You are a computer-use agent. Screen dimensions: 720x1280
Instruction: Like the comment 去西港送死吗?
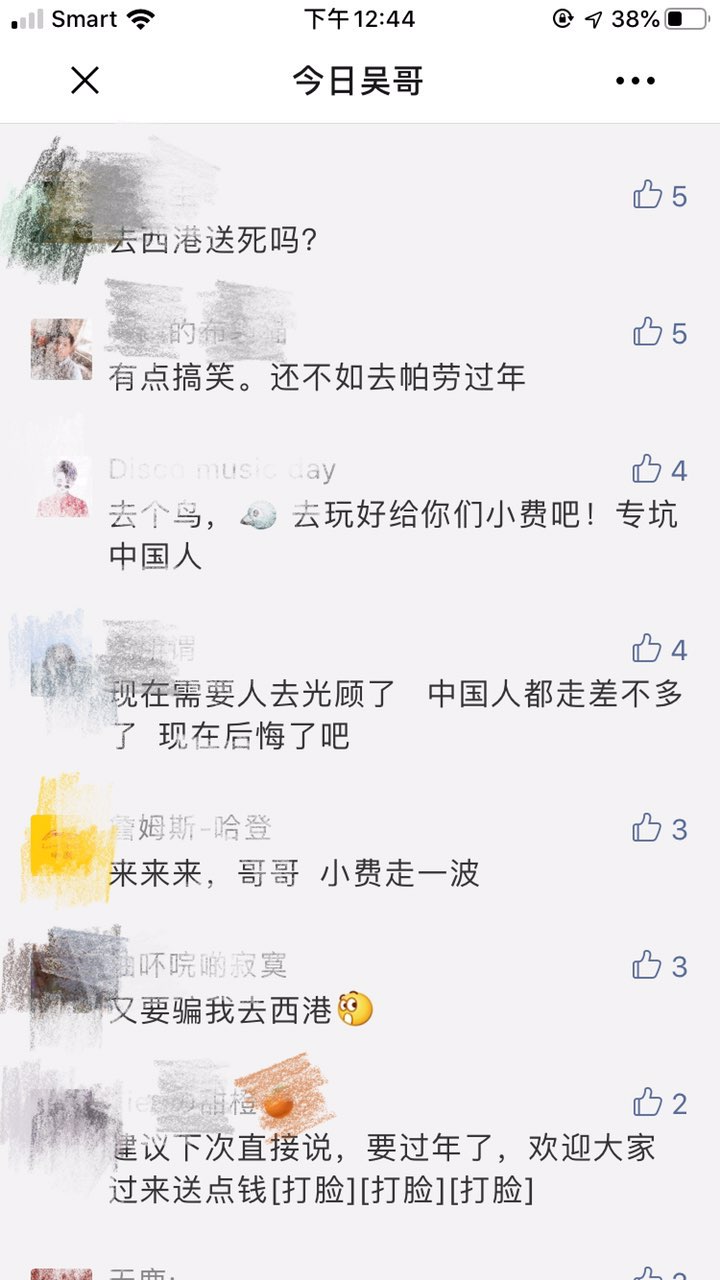point(649,195)
